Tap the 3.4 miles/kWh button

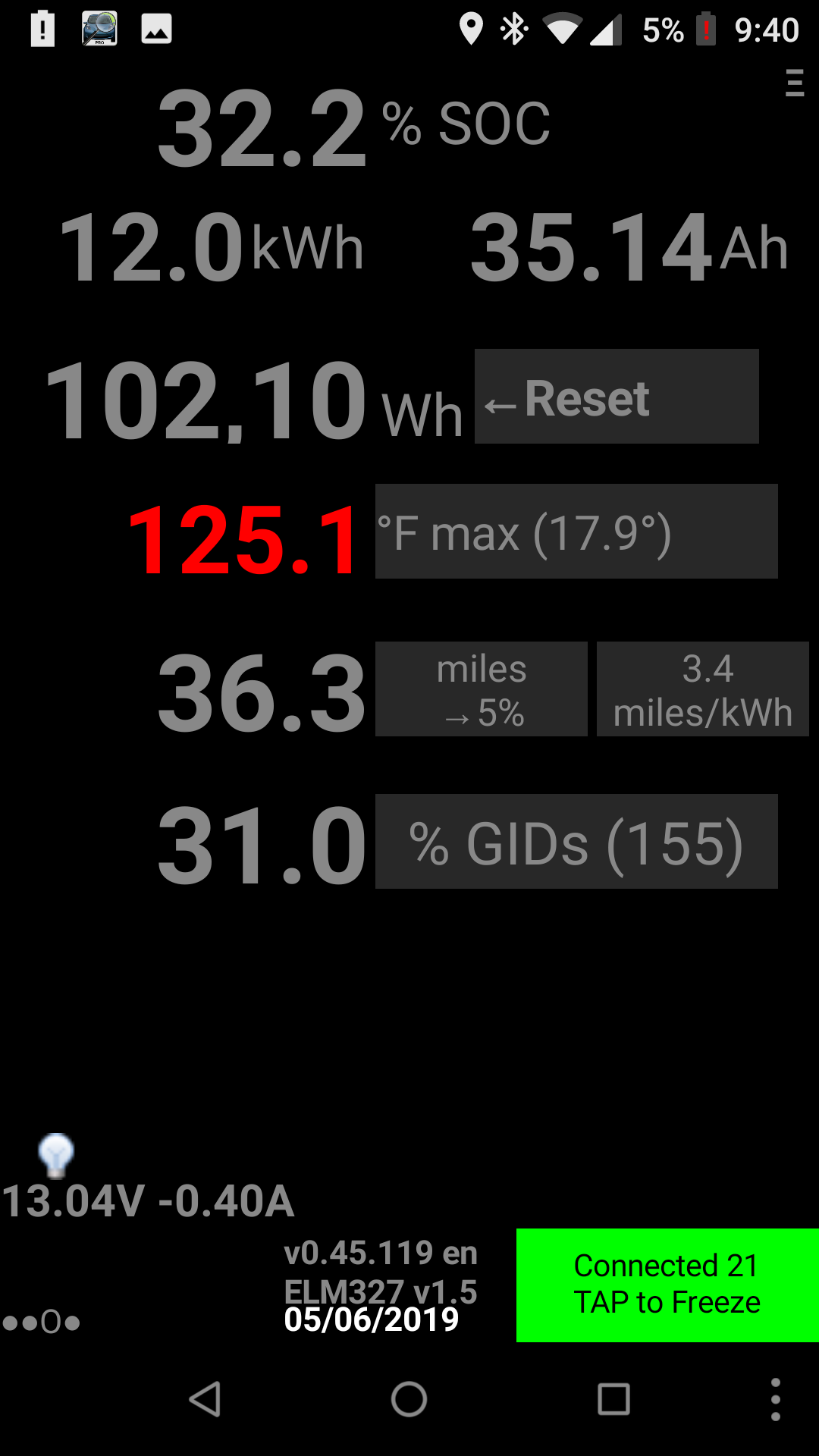point(702,689)
